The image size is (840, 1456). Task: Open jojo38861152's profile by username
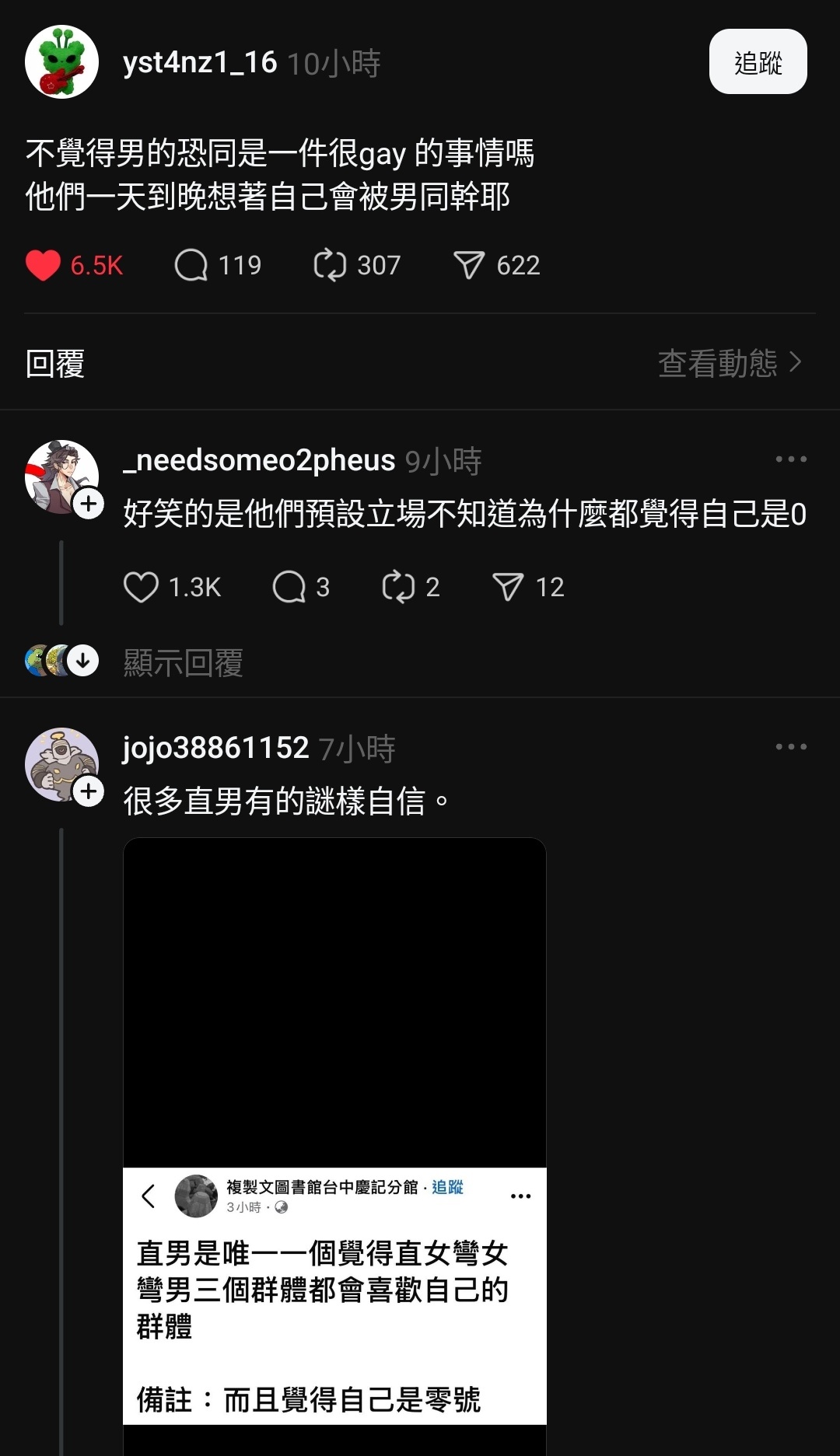[x=215, y=748]
